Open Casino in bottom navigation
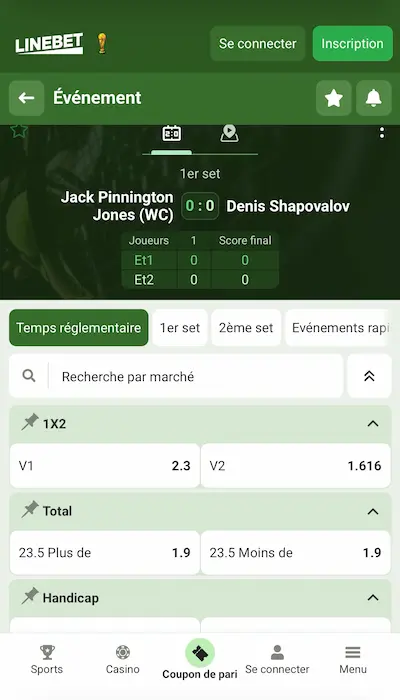 (x=123, y=660)
